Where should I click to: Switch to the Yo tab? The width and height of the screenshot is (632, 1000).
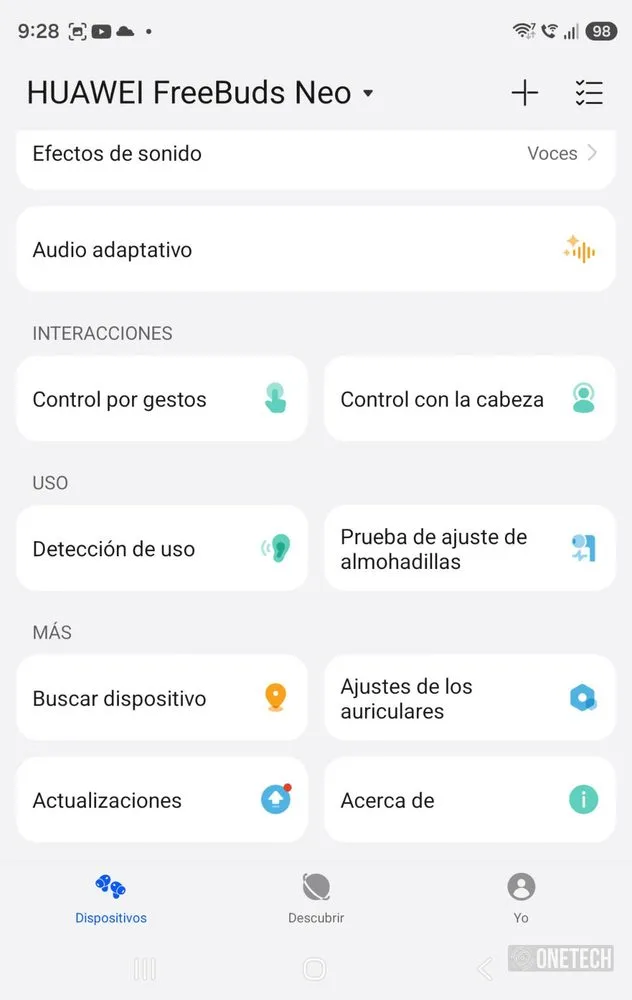[521, 899]
